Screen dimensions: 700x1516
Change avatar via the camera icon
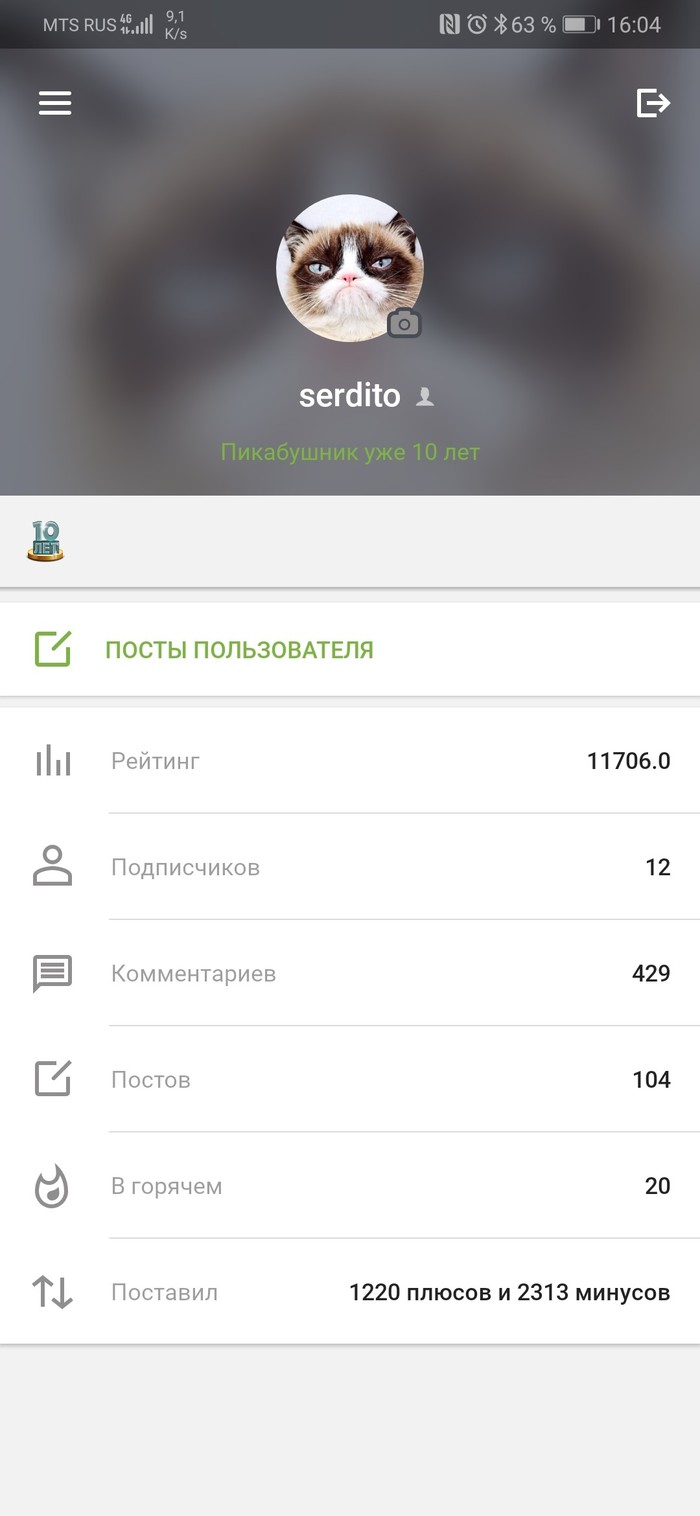(404, 324)
